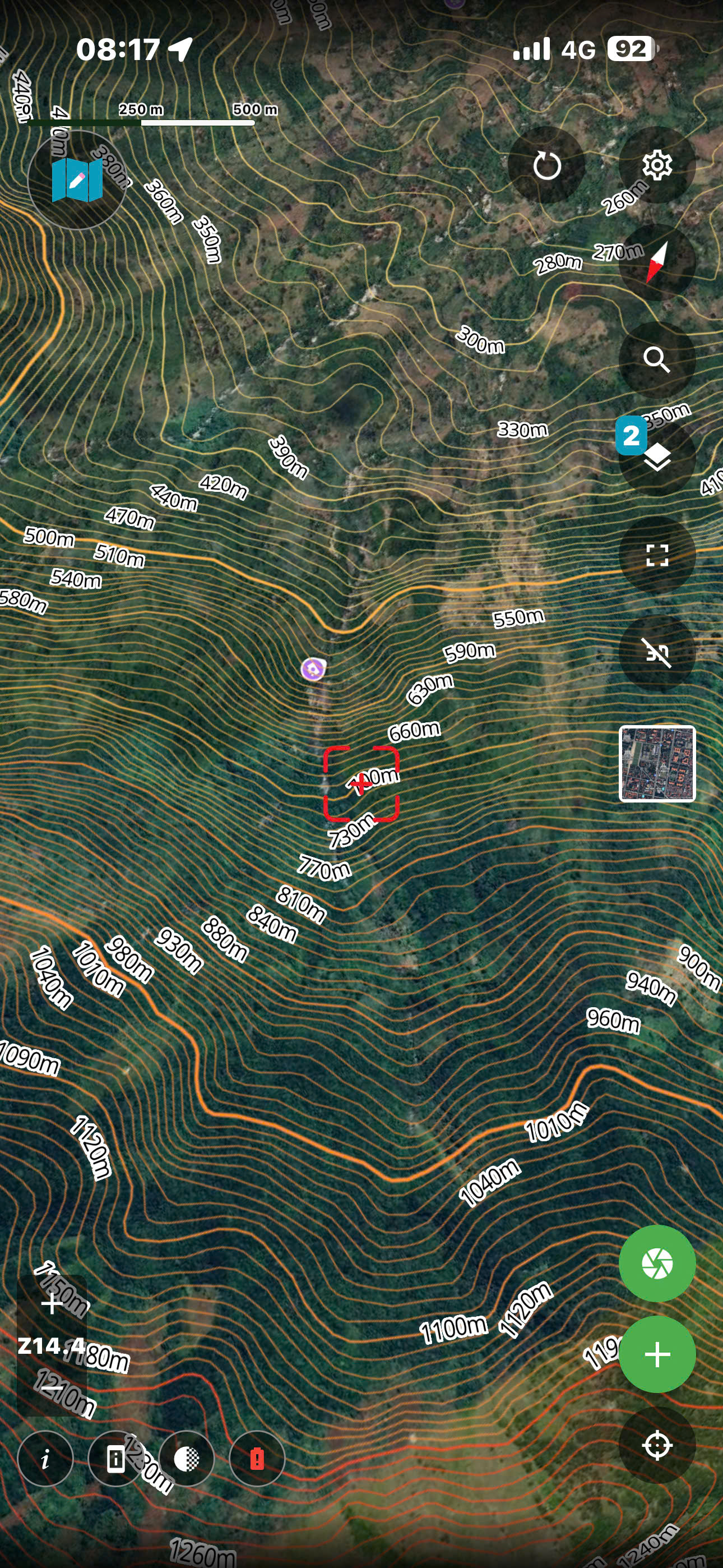Viewport: 723px width, 1568px height.
Task: Open settings via the gear icon
Action: tap(657, 165)
